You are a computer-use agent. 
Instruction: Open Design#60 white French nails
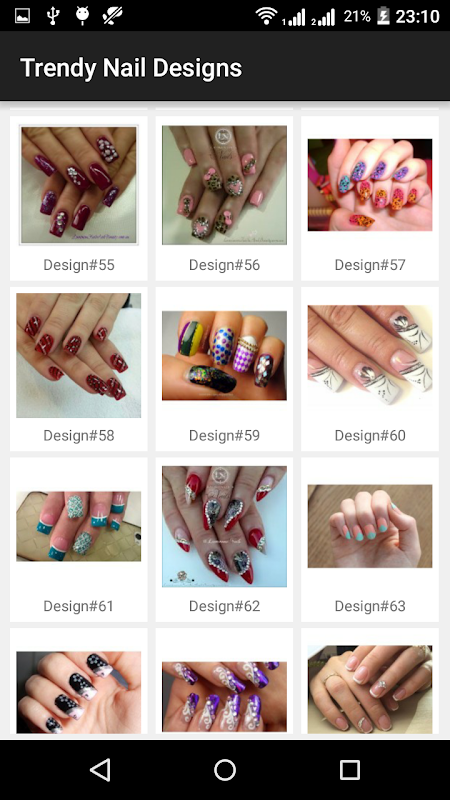coord(370,369)
